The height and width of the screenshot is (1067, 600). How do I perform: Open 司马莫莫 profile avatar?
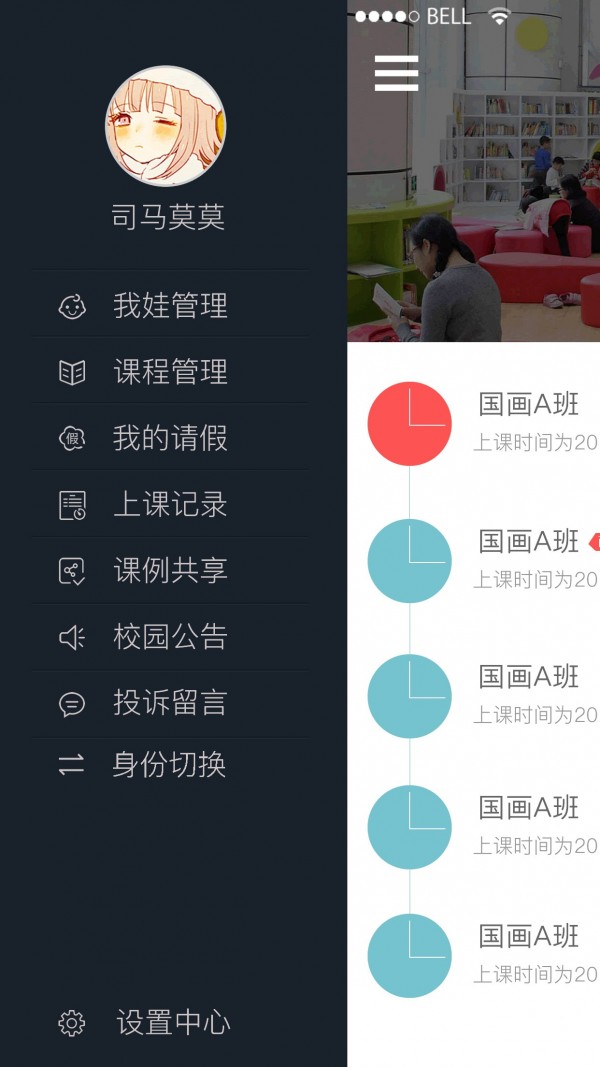(165, 126)
